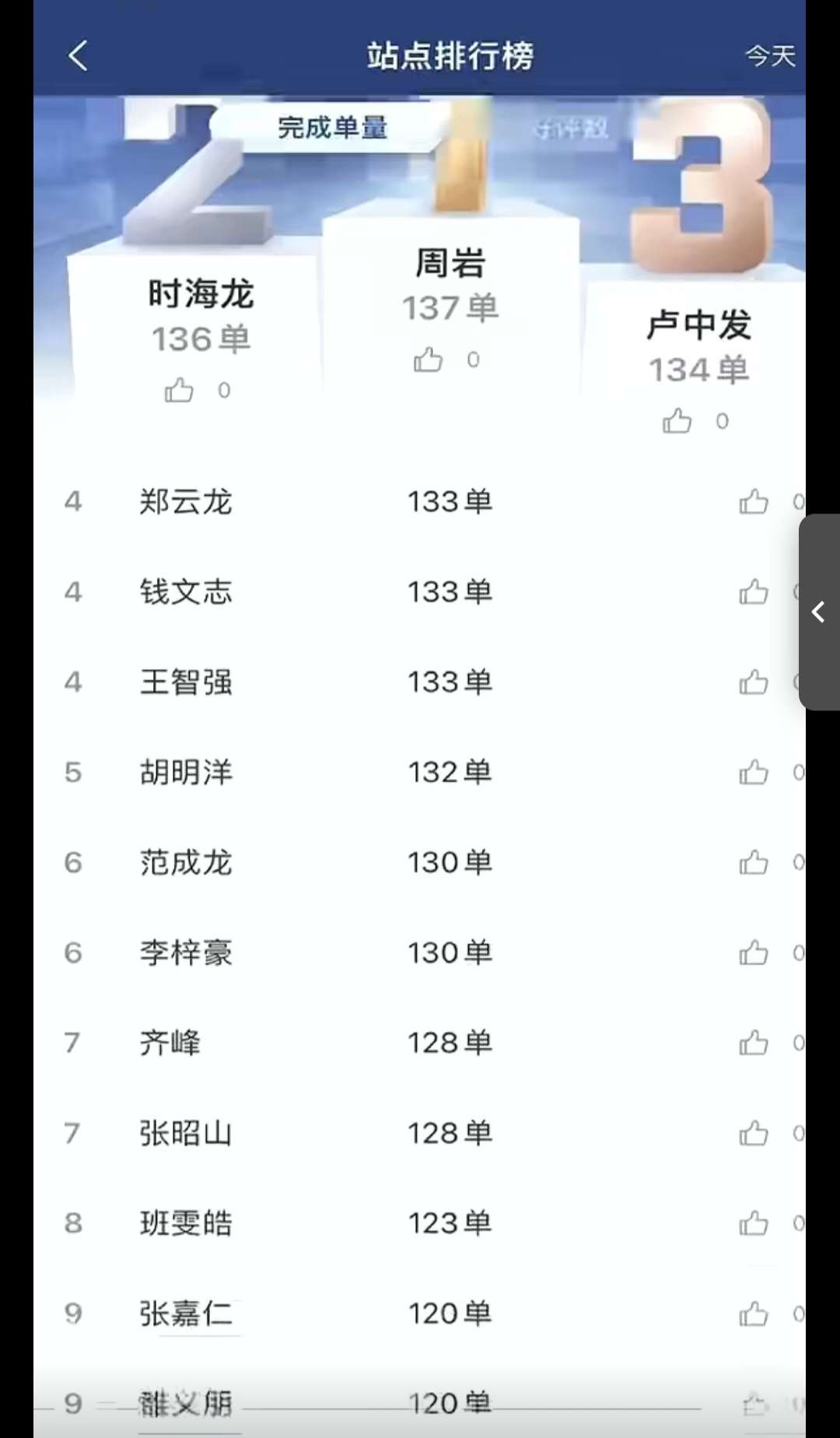This screenshot has width=840, height=1438.
Task: Thumbs up 胡明洋's 132单
Action: (x=753, y=773)
